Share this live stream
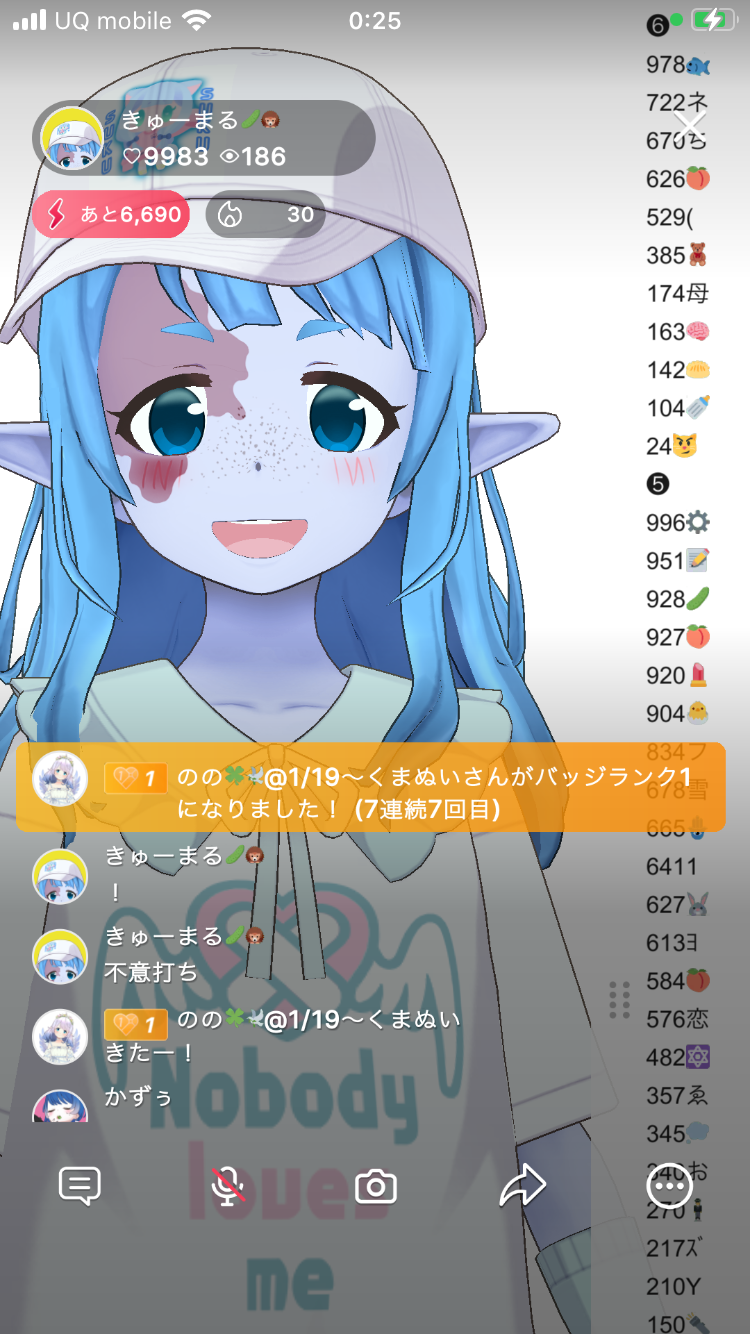 click(x=523, y=1186)
